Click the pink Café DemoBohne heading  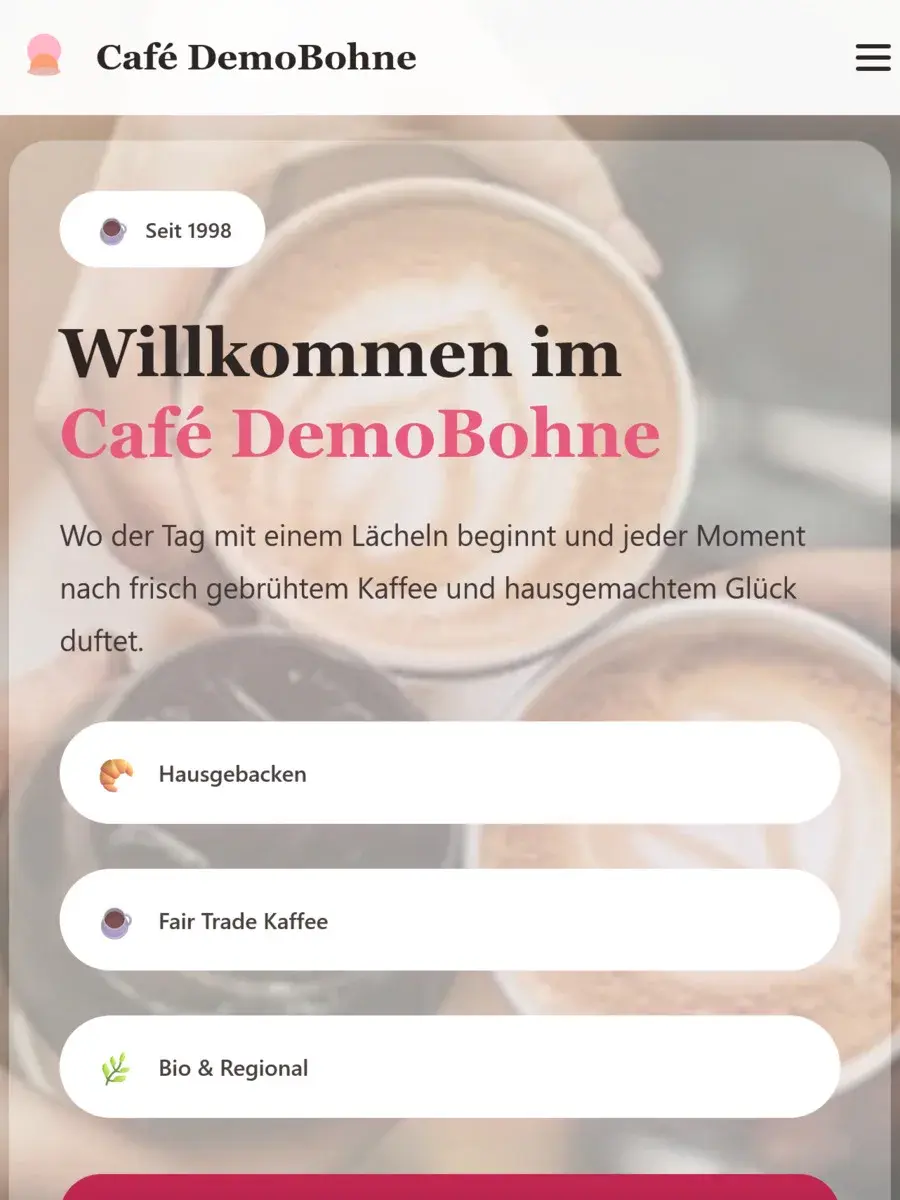[x=360, y=432]
